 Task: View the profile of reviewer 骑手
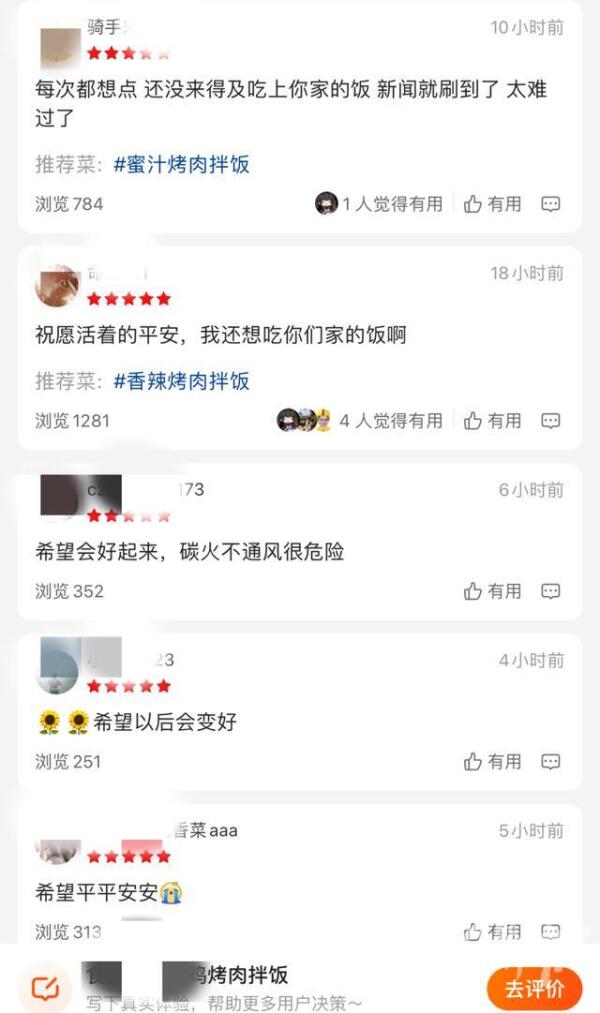[60, 45]
